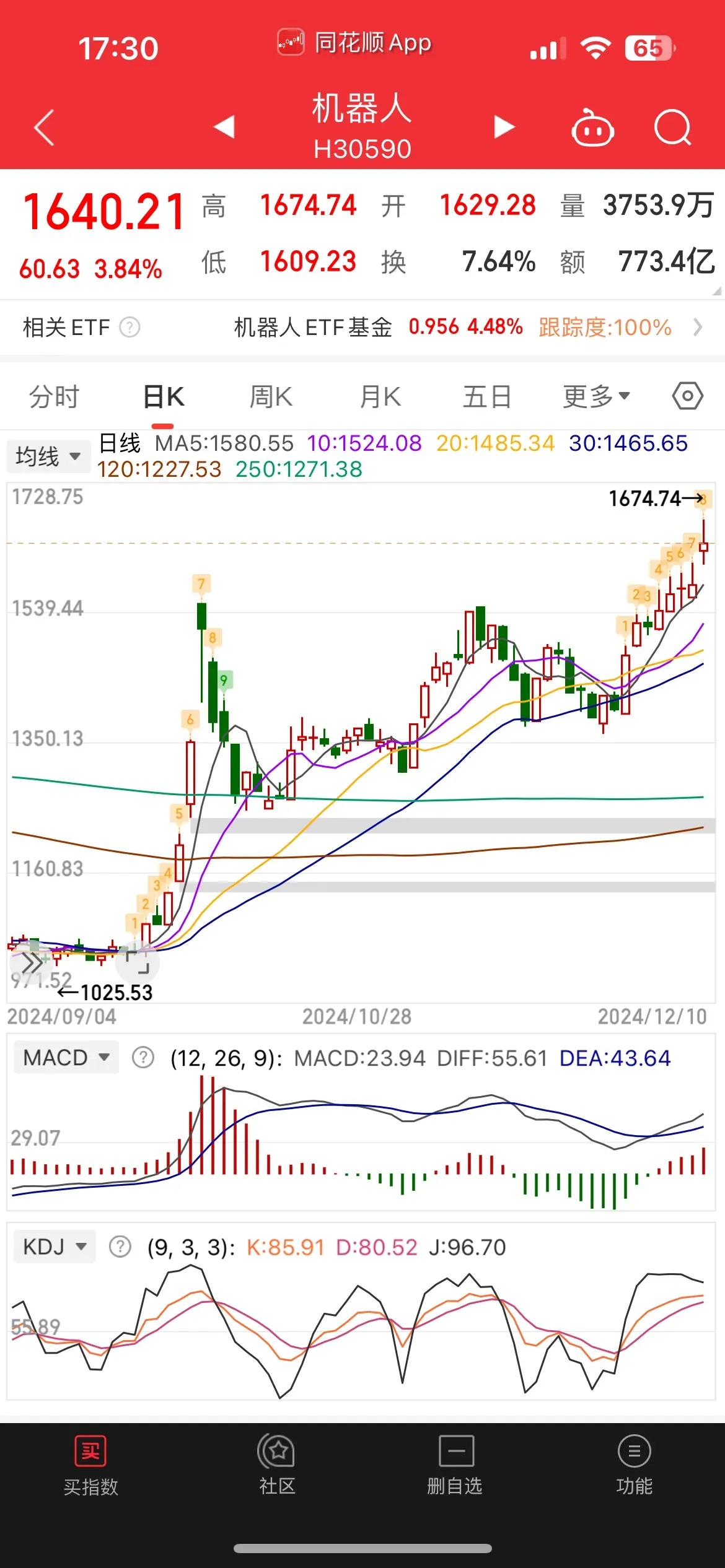Switch to next stock with right arrow

[x=502, y=126]
